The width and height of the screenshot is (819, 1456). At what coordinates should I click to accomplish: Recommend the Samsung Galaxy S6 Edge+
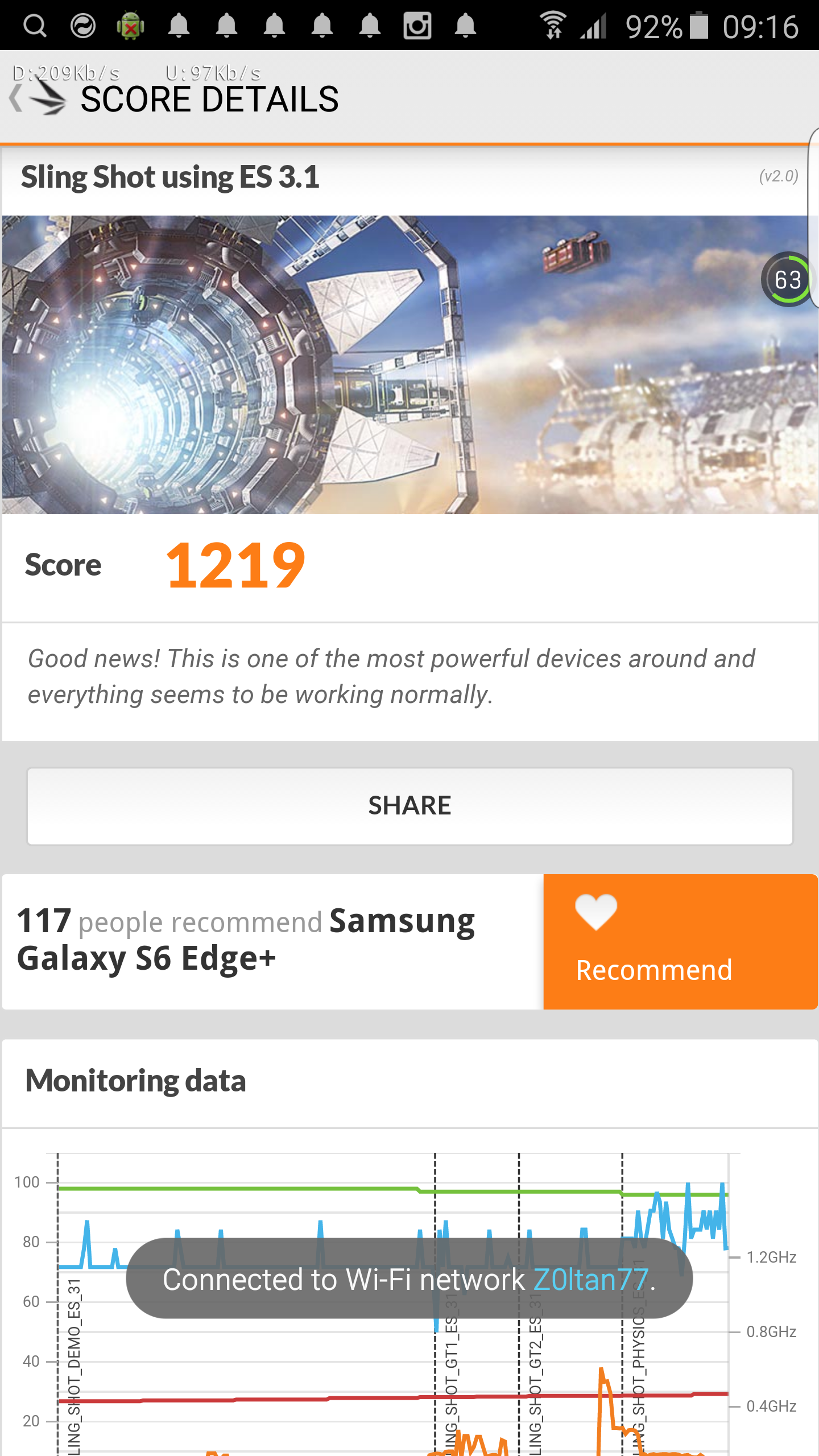click(x=680, y=942)
